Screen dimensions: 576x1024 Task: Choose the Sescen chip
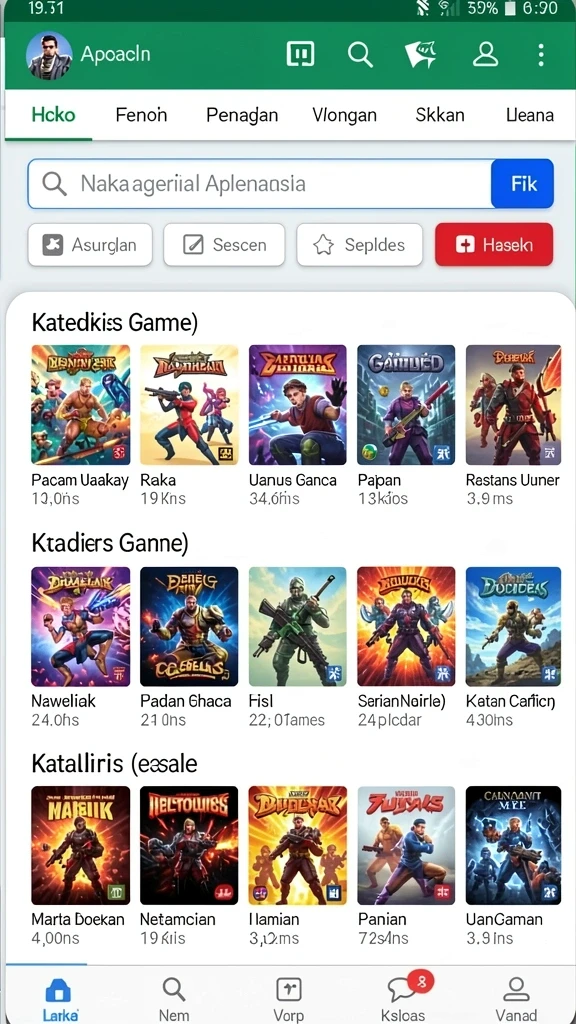pyautogui.click(x=224, y=245)
